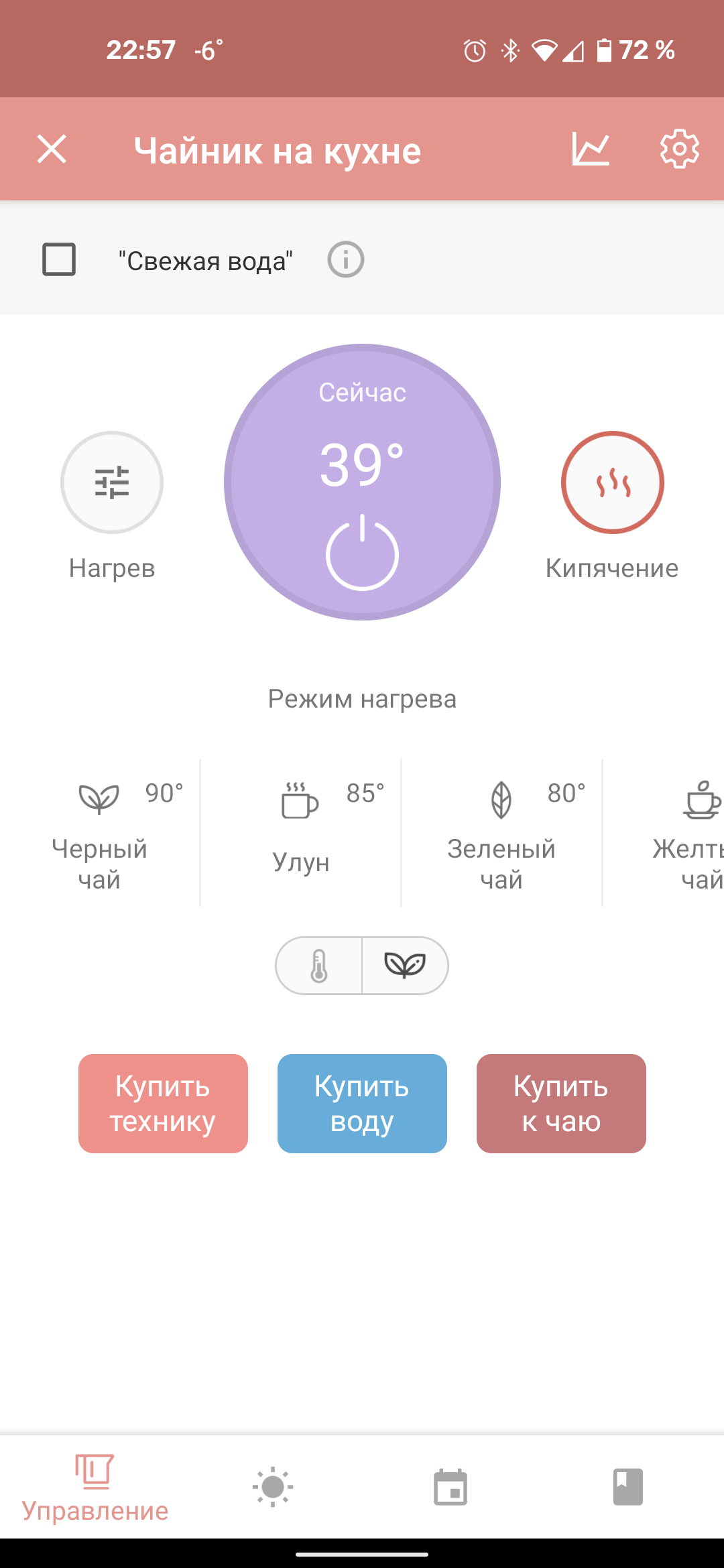Image resolution: width=724 pixels, height=1568 pixels.
Task: Tap Купить воду button
Action: 362,1103
